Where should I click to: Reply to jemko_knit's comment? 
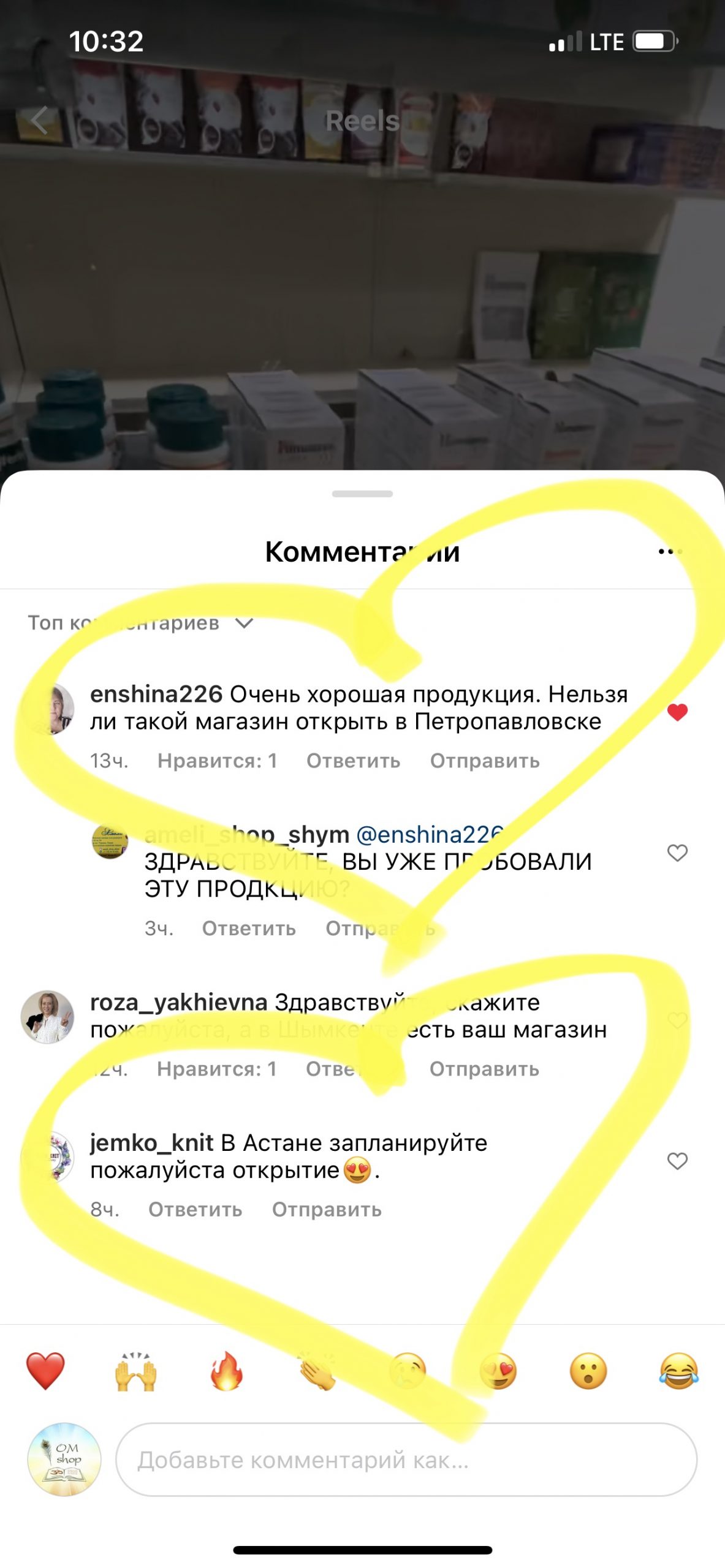click(195, 1210)
